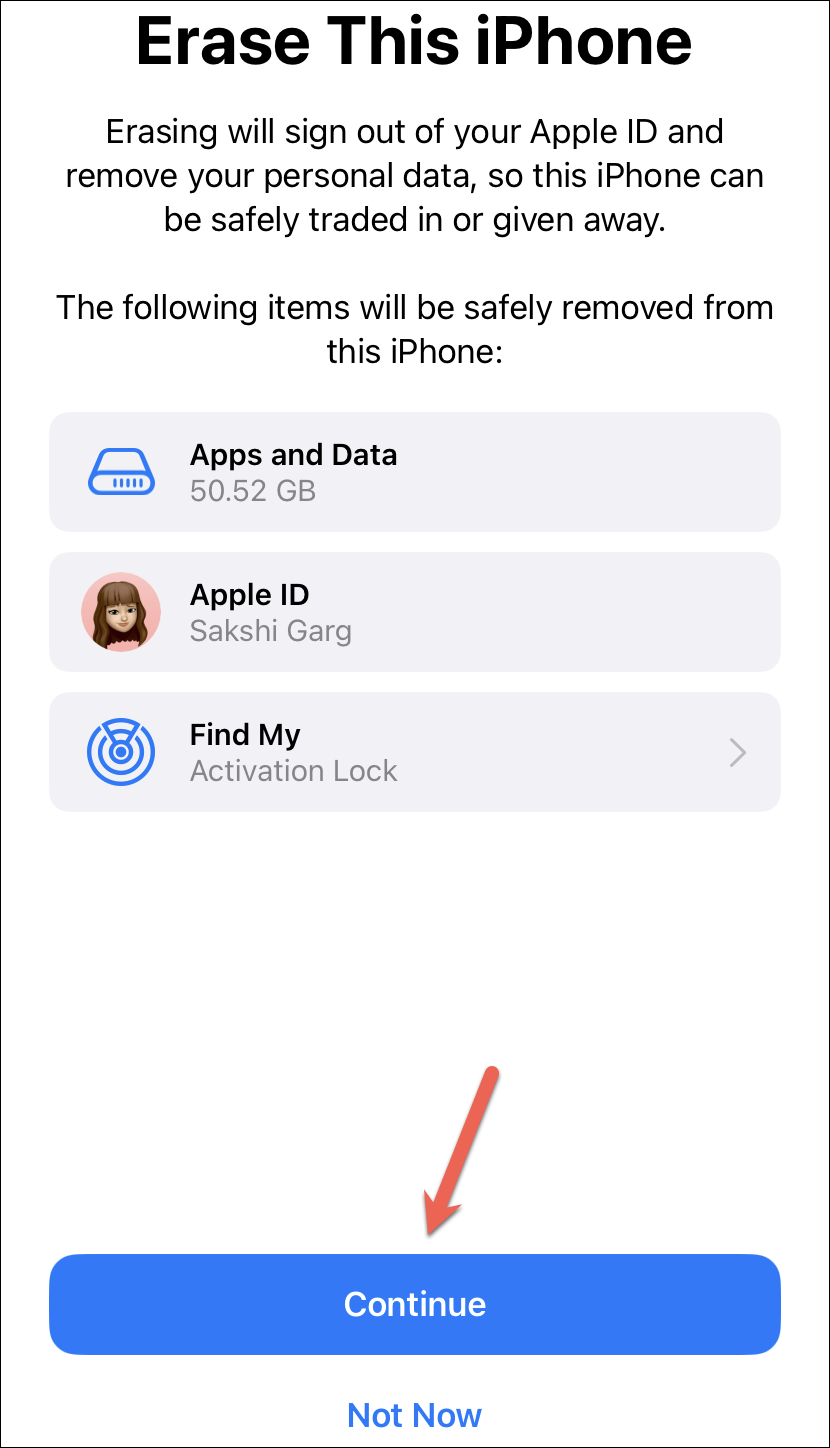This screenshot has width=830, height=1448.
Task: Choose Not Now to cancel erasing
Action: (x=414, y=1415)
